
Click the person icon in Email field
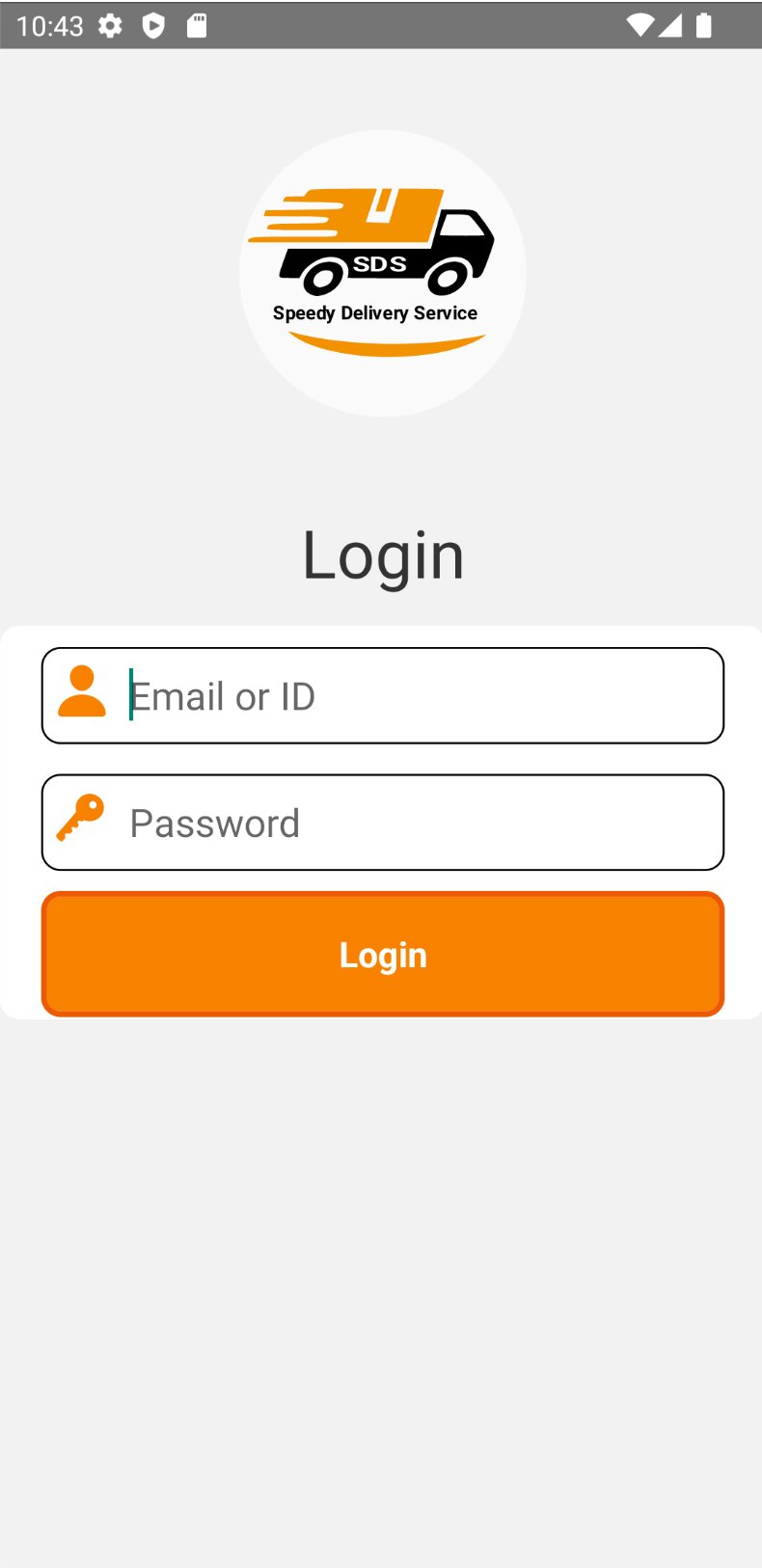pyautogui.click(x=82, y=694)
